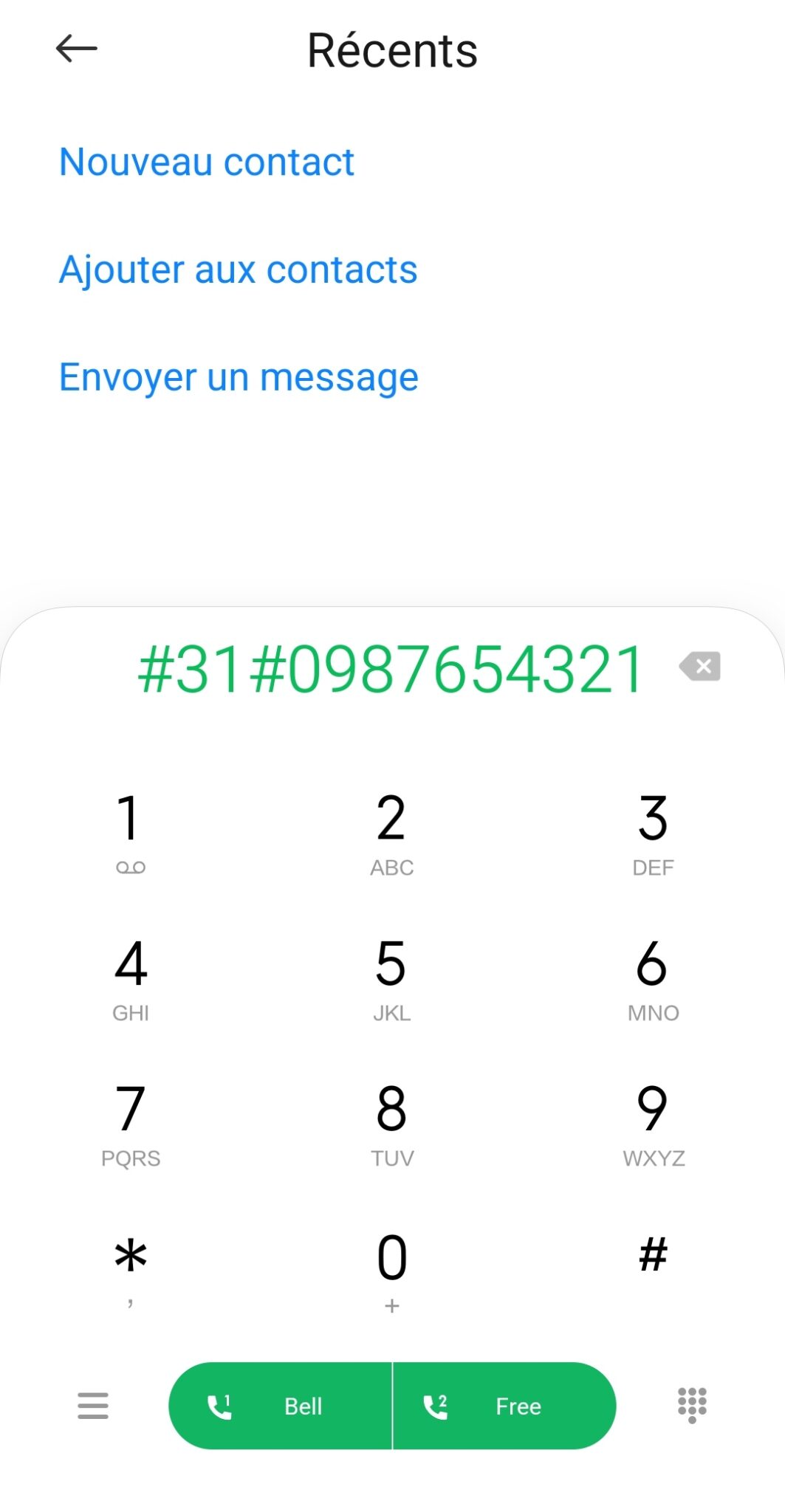The width and height of the screenshot is (785, 1512).
Task: Tap the back arrow to leave Récents
Action: tap(76, 48)
